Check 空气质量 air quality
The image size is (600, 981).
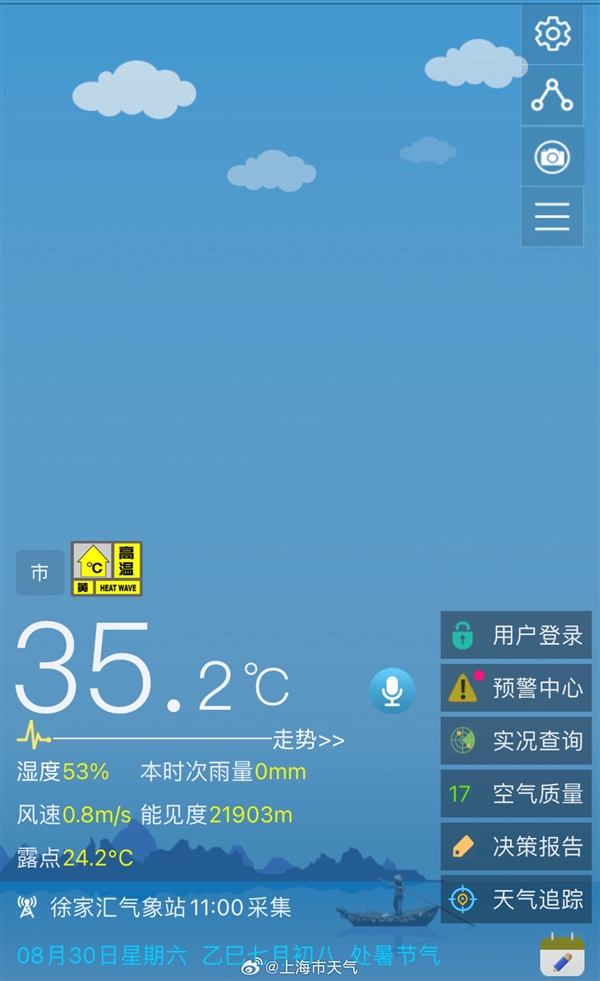(516, 794)
